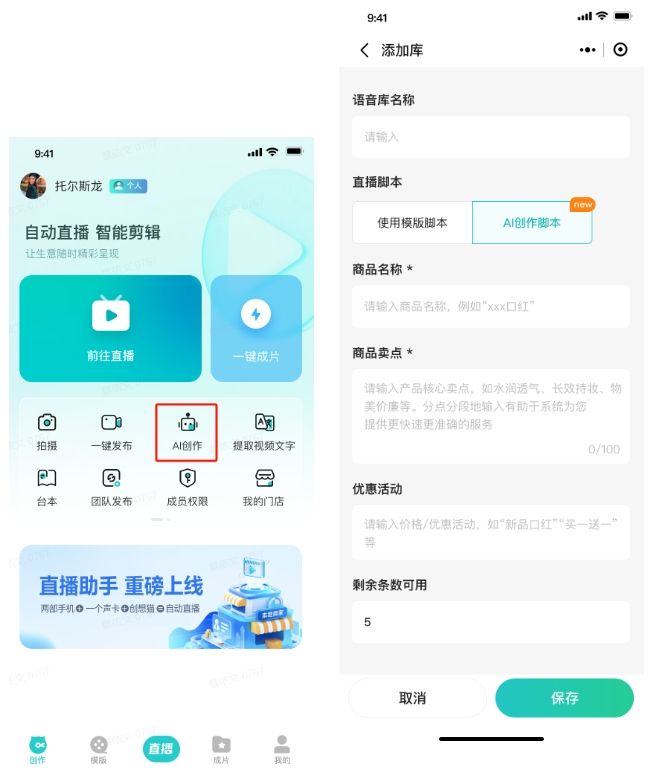
Task: Open the 直播助手 重磅上线 banner
Action: pyautogui.click(x=160, y=596)
